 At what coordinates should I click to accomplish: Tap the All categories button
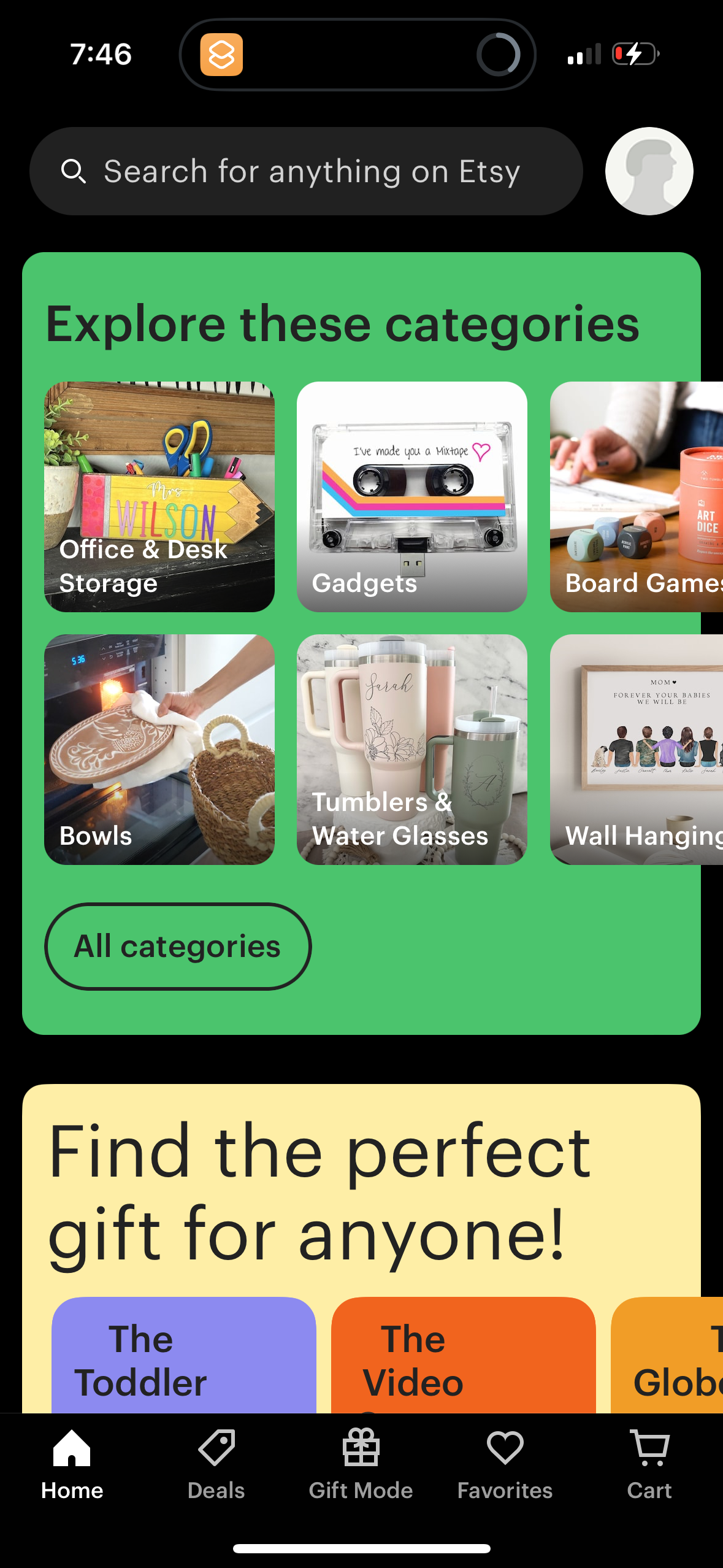pos(177,945)
